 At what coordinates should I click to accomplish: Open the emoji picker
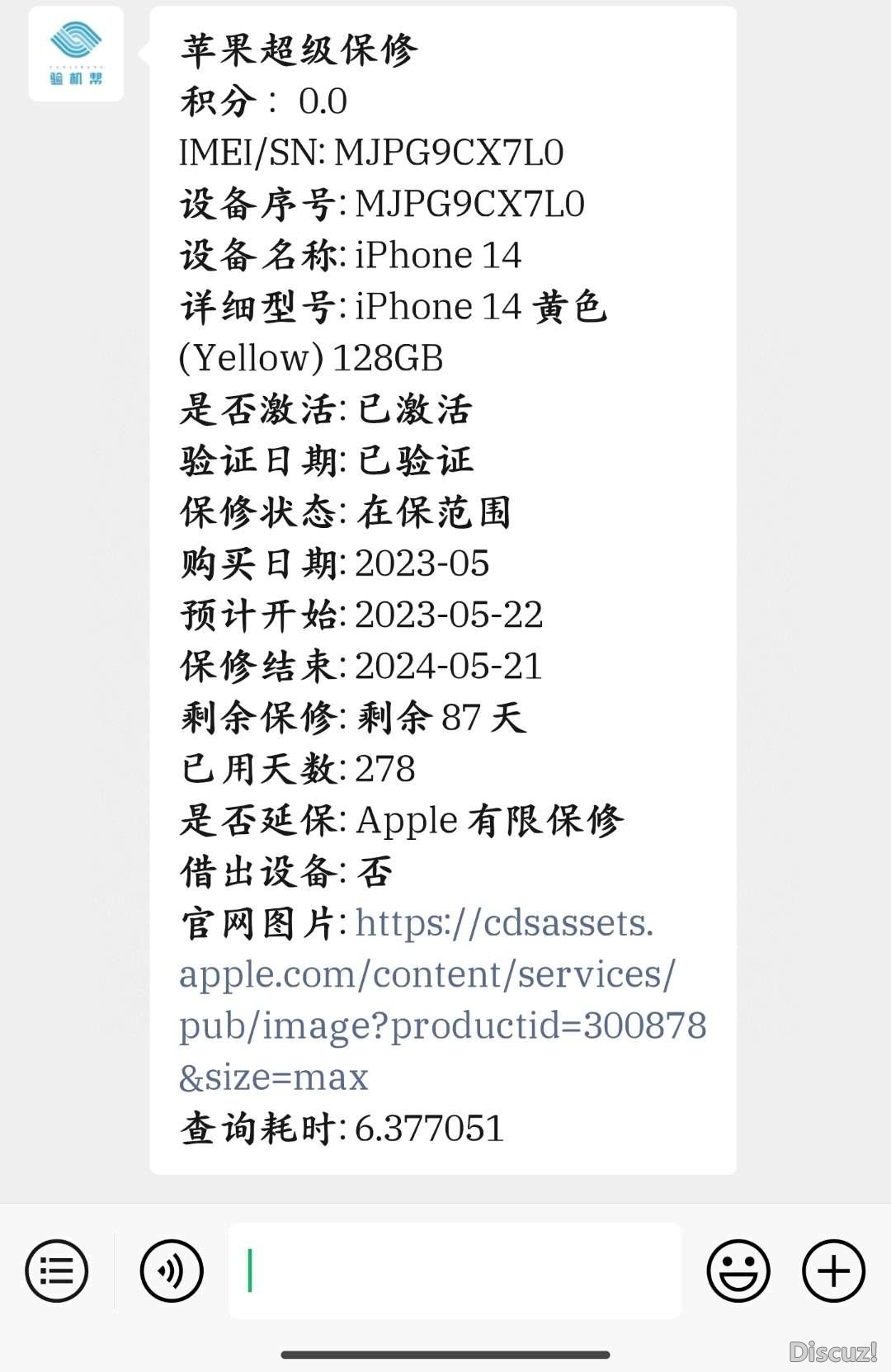pos(738,1271)
